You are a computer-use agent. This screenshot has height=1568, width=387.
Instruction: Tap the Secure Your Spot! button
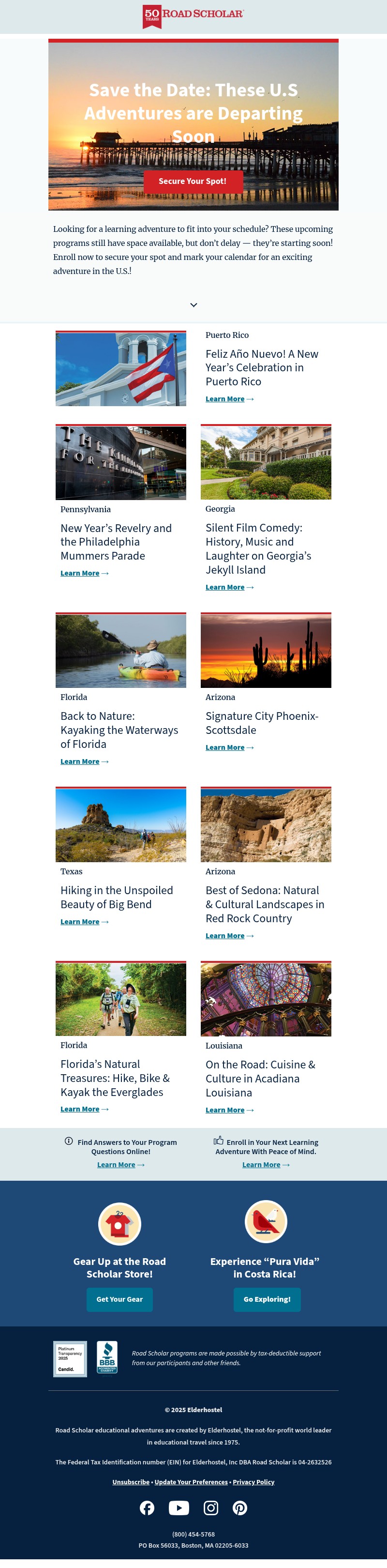tap(193, 182)
